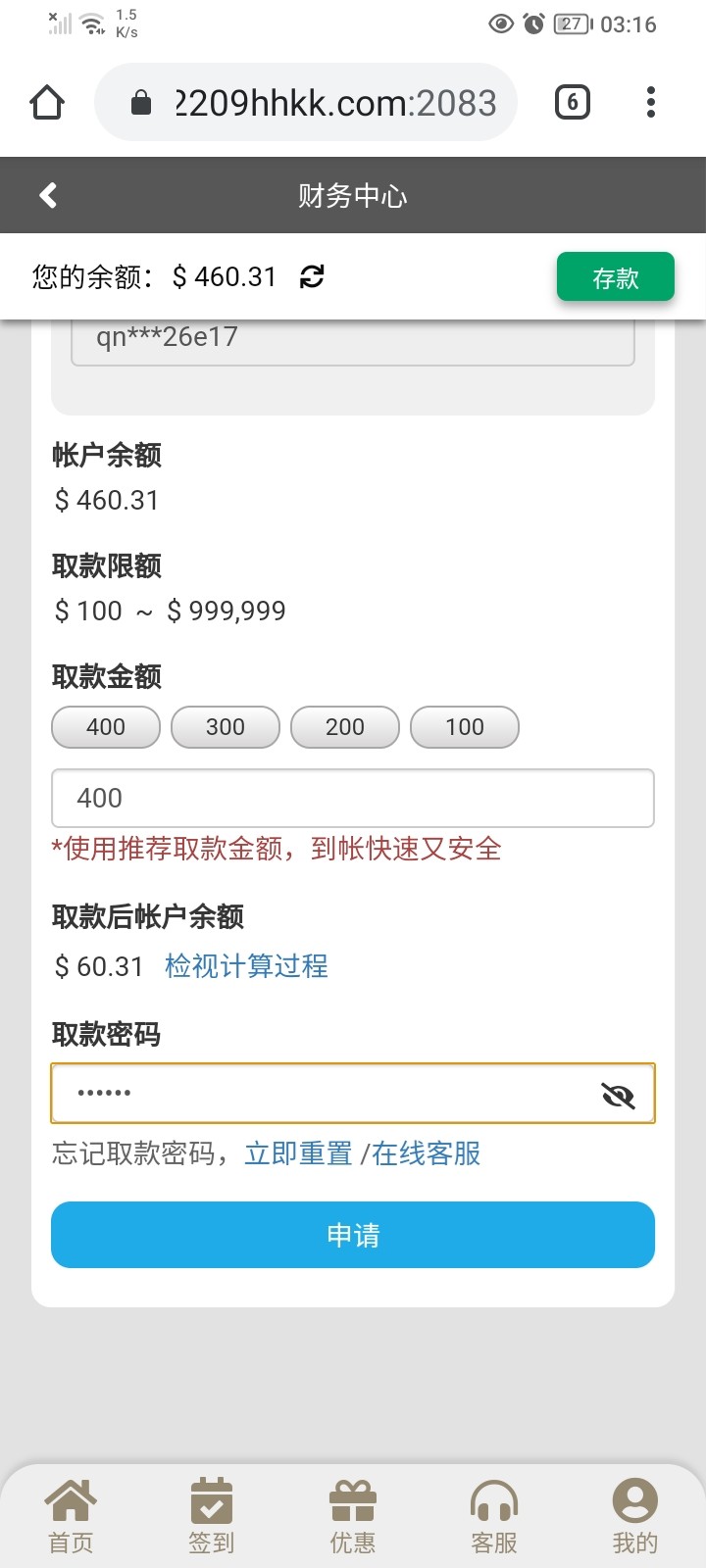Image resolution: width=706 pixels, height=1568 pixels.
Task: Open 在线客服 link
Action: pyautogui.click(x=426, y=1153)
